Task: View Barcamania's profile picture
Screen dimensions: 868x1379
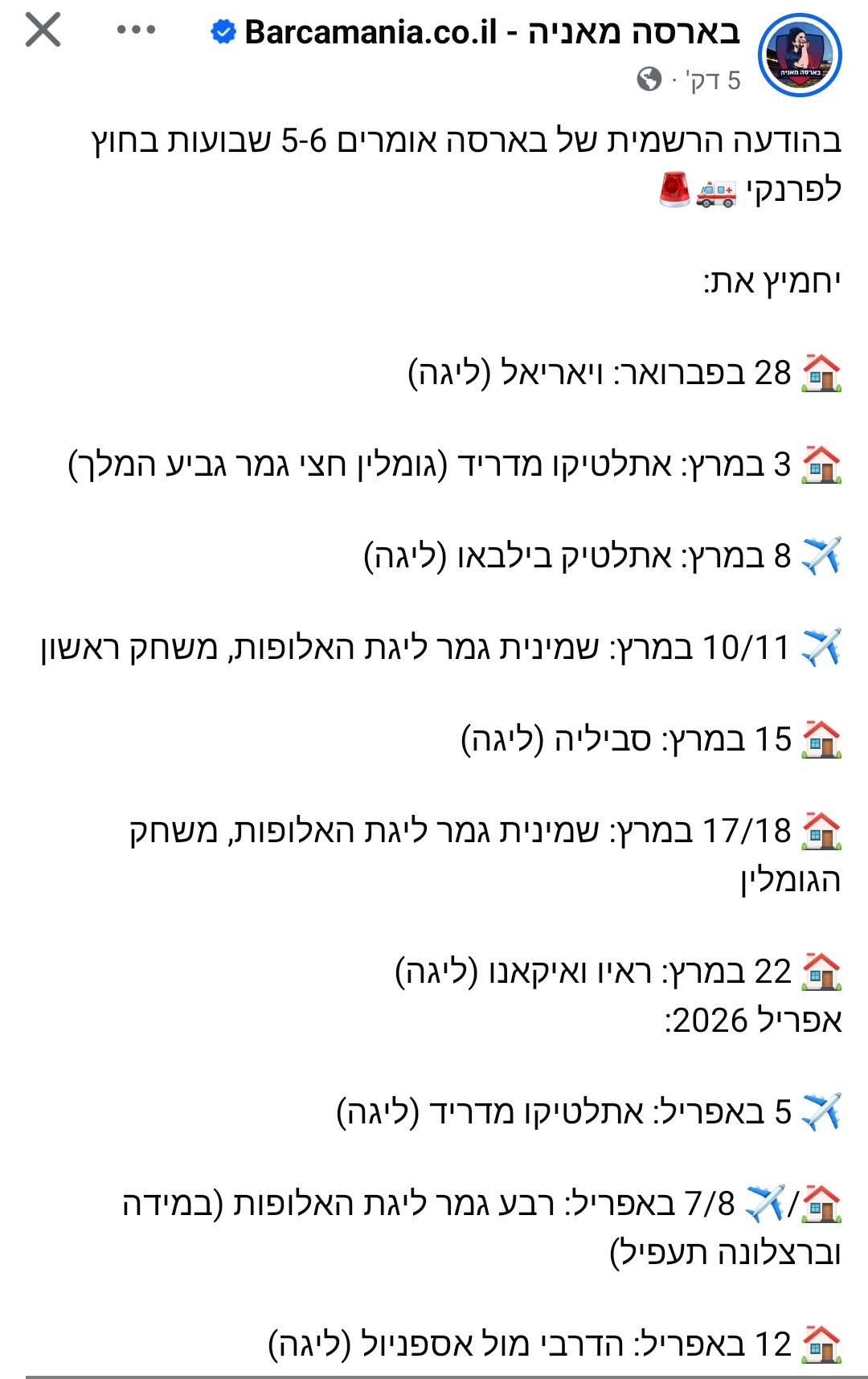Action: 799,55
